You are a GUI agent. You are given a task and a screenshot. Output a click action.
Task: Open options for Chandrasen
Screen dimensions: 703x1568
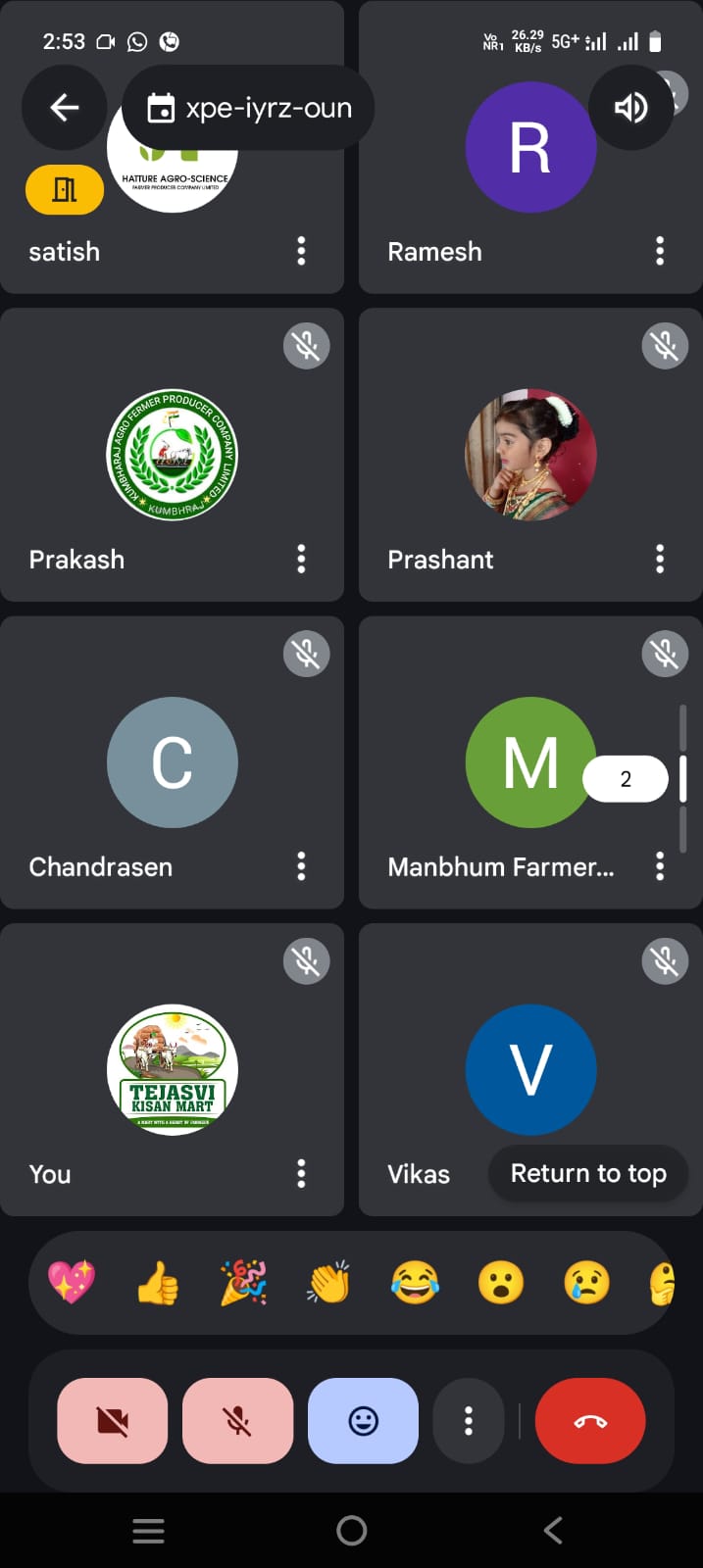pyautogui.click(x=301, y=866)
